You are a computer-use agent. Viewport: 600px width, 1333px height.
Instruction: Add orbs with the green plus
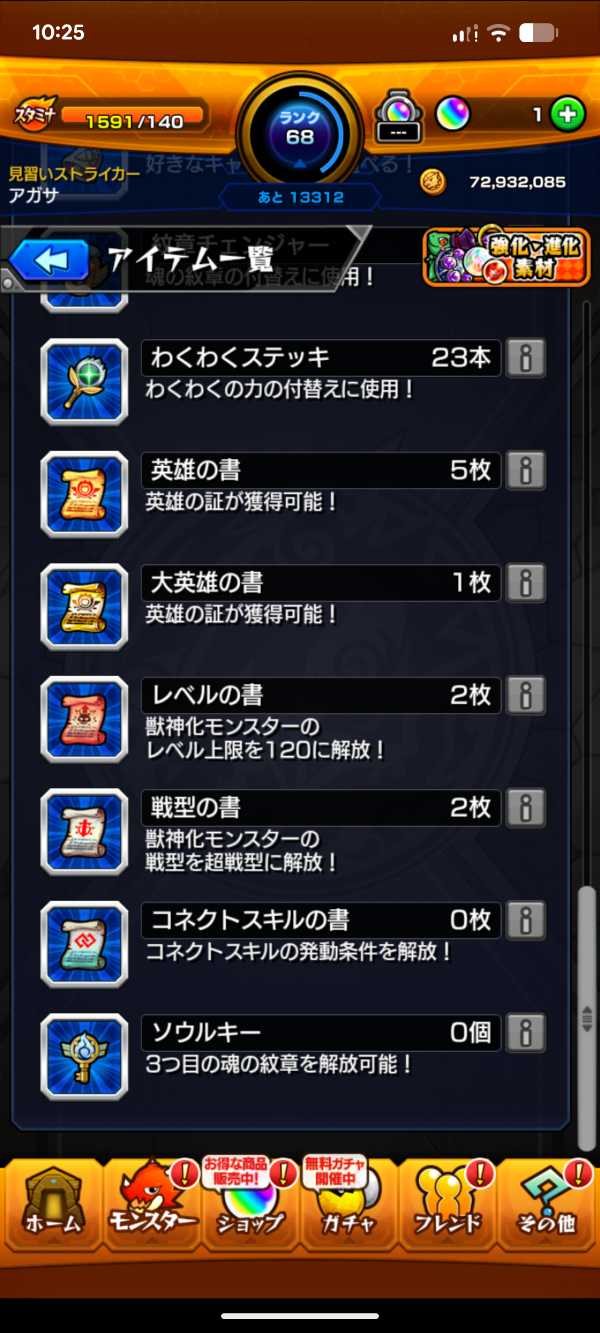568,115
